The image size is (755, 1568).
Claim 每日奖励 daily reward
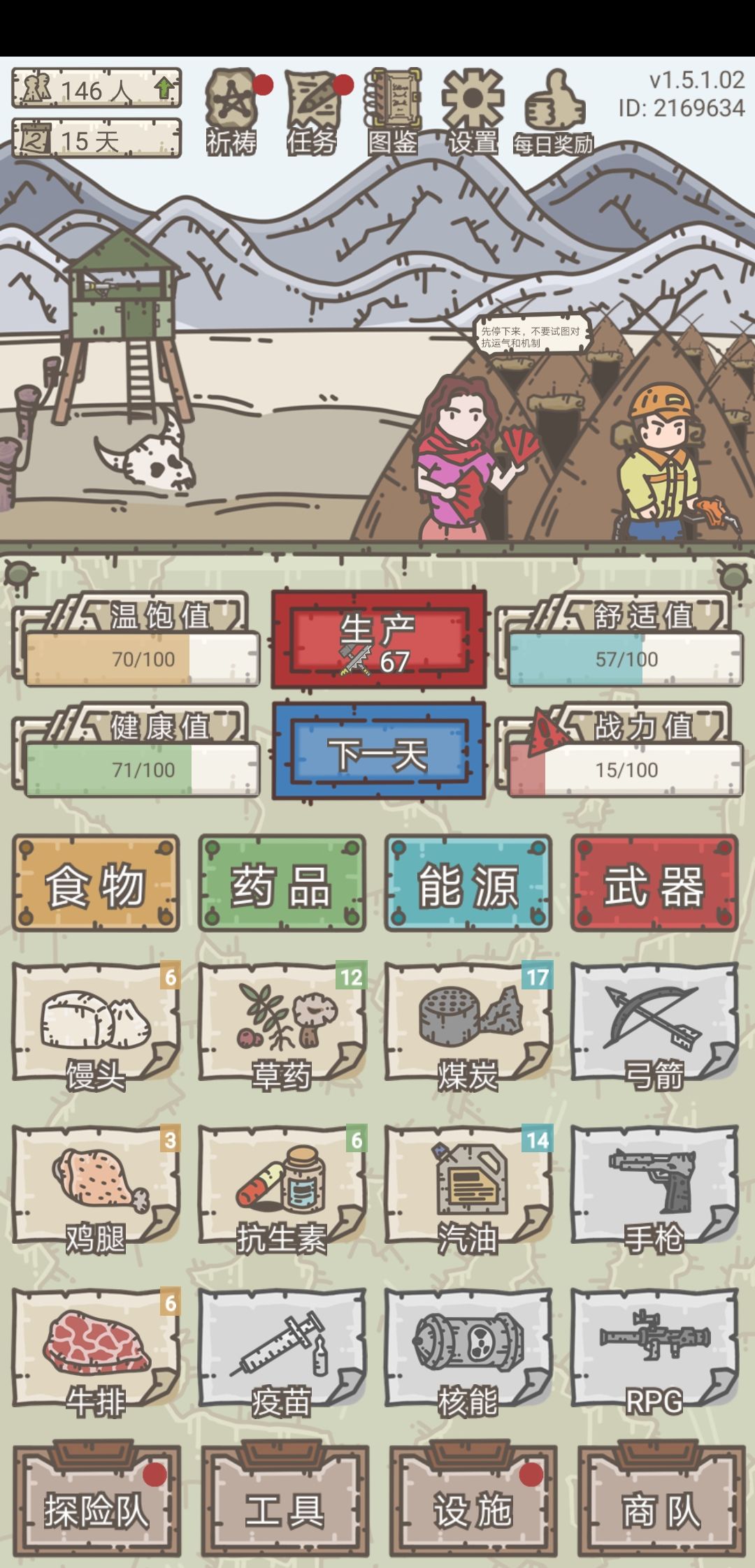553,112
